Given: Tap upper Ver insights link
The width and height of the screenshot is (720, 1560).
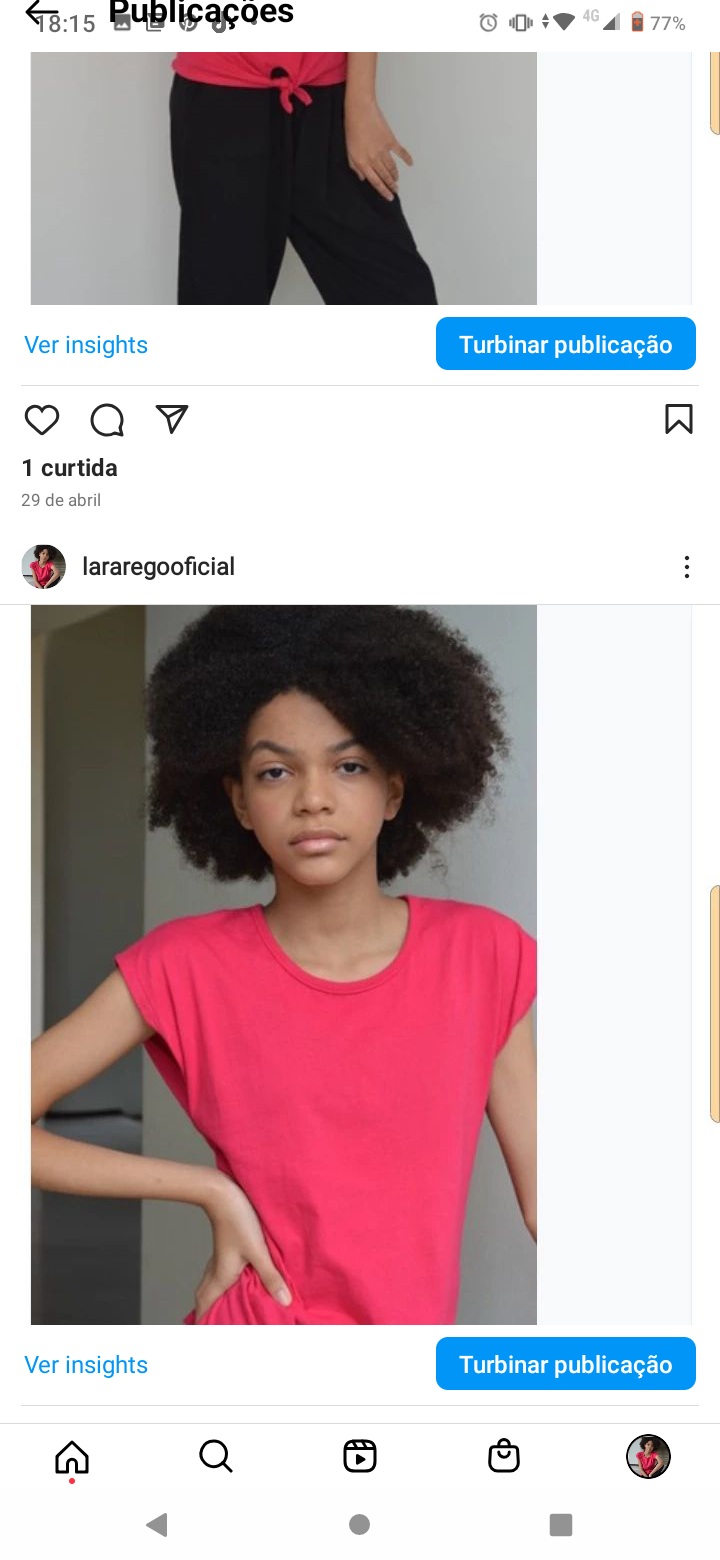Looking at the screenshot, I should coord(86,345).
